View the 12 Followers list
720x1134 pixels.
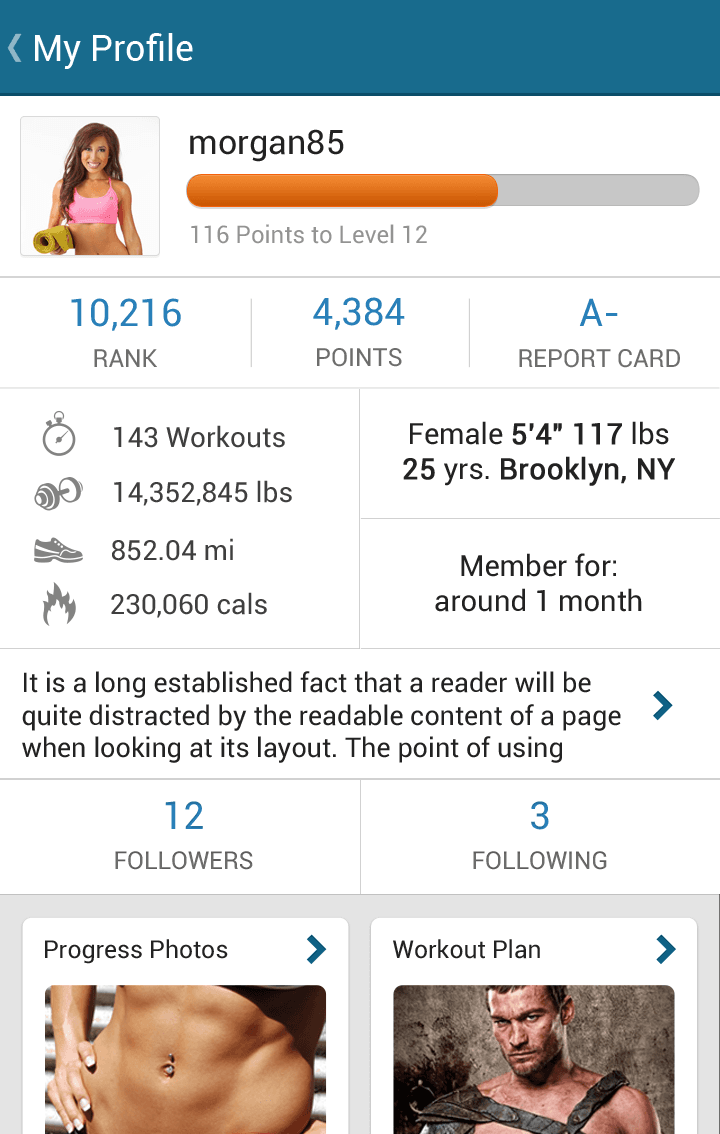coord(183,837)
